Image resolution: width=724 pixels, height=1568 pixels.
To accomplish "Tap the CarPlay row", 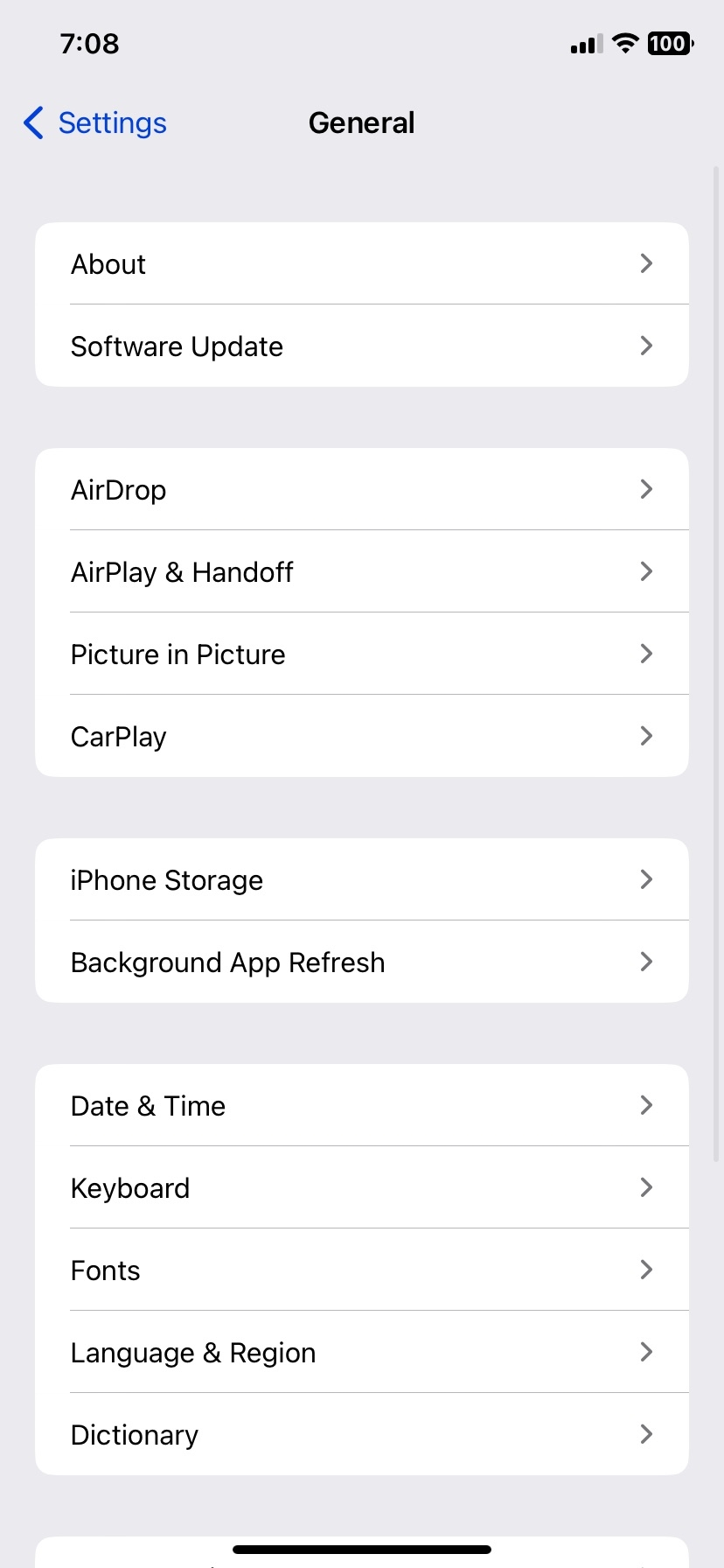I will click(x=362, y=736).
